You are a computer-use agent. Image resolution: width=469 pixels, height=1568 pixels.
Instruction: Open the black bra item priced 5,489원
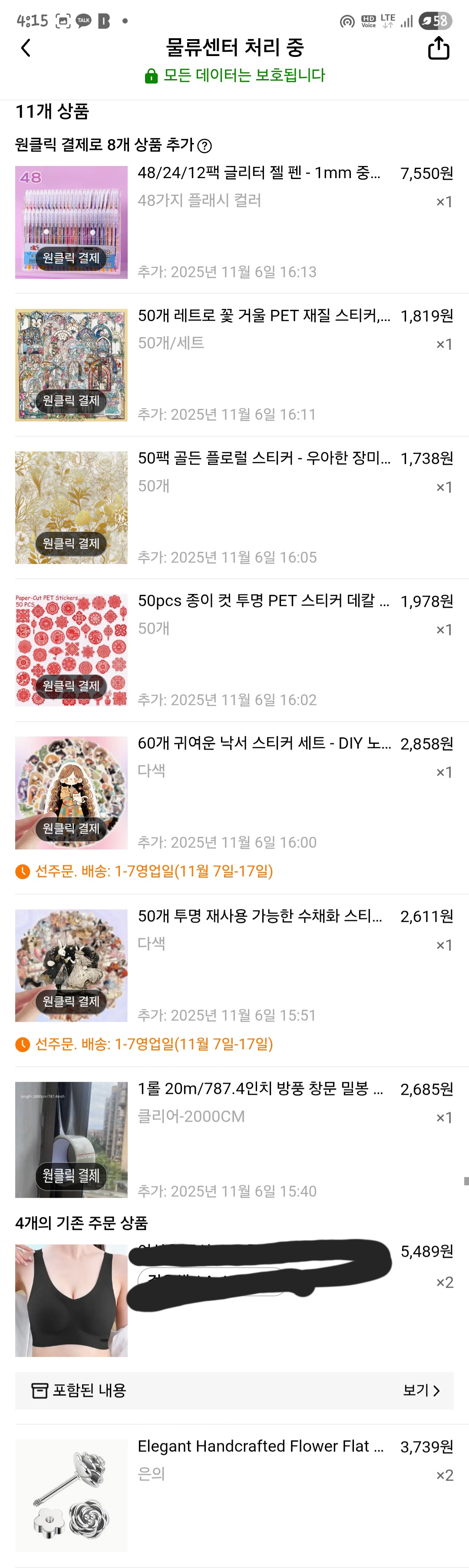(72, 1300)
